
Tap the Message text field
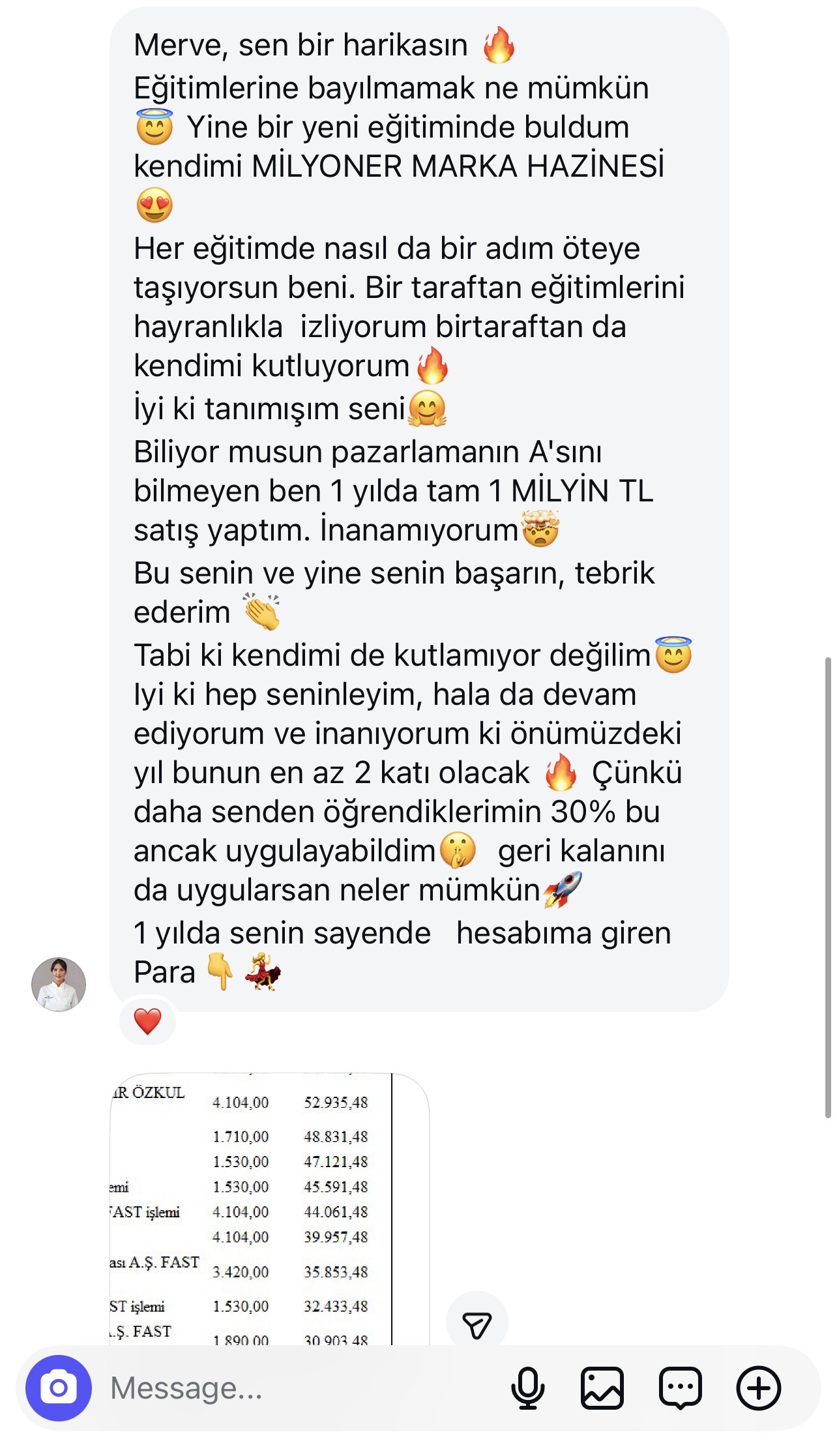[x=300, y=1388]
